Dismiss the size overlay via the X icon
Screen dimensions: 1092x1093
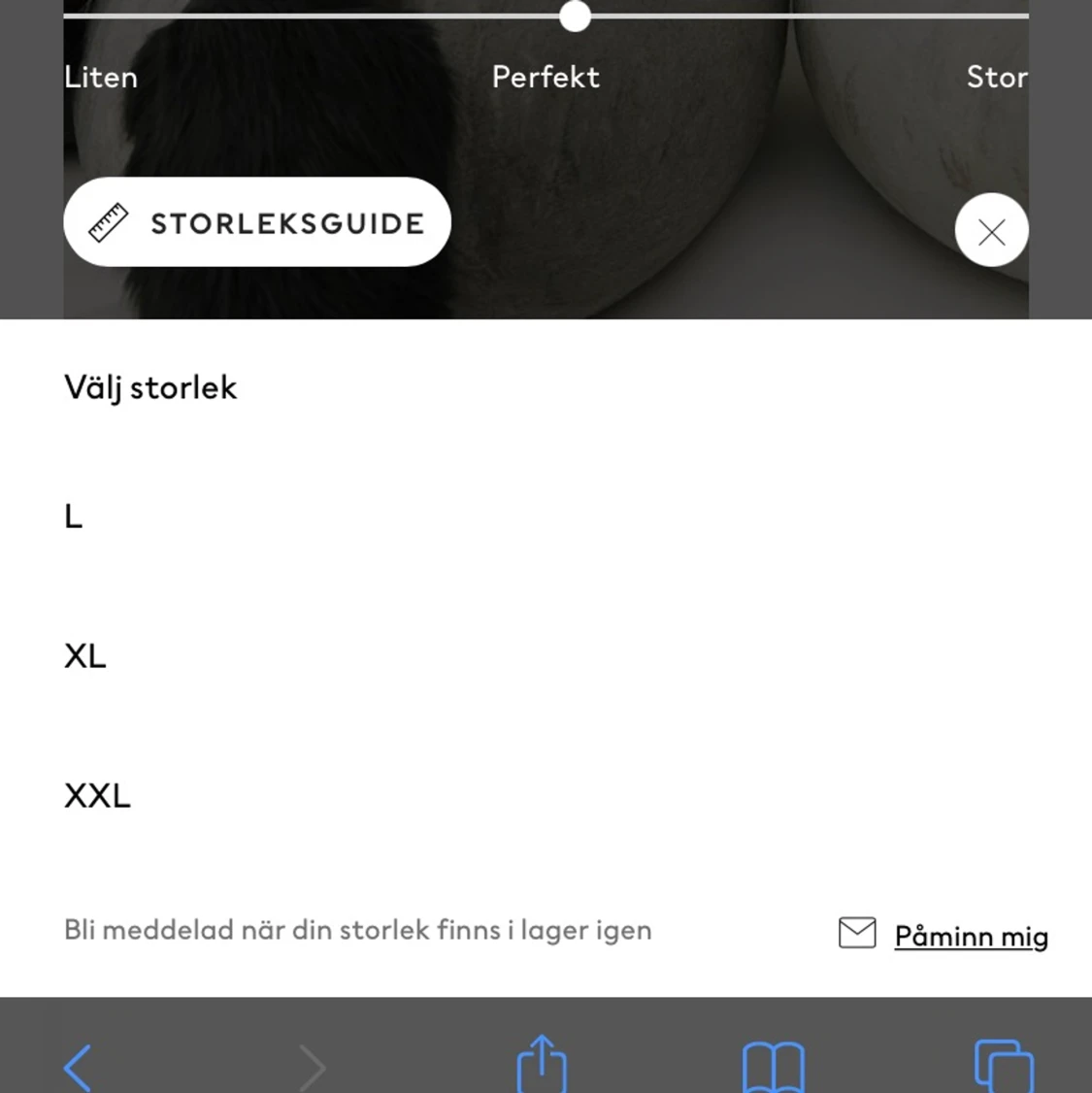pos(991,232)
